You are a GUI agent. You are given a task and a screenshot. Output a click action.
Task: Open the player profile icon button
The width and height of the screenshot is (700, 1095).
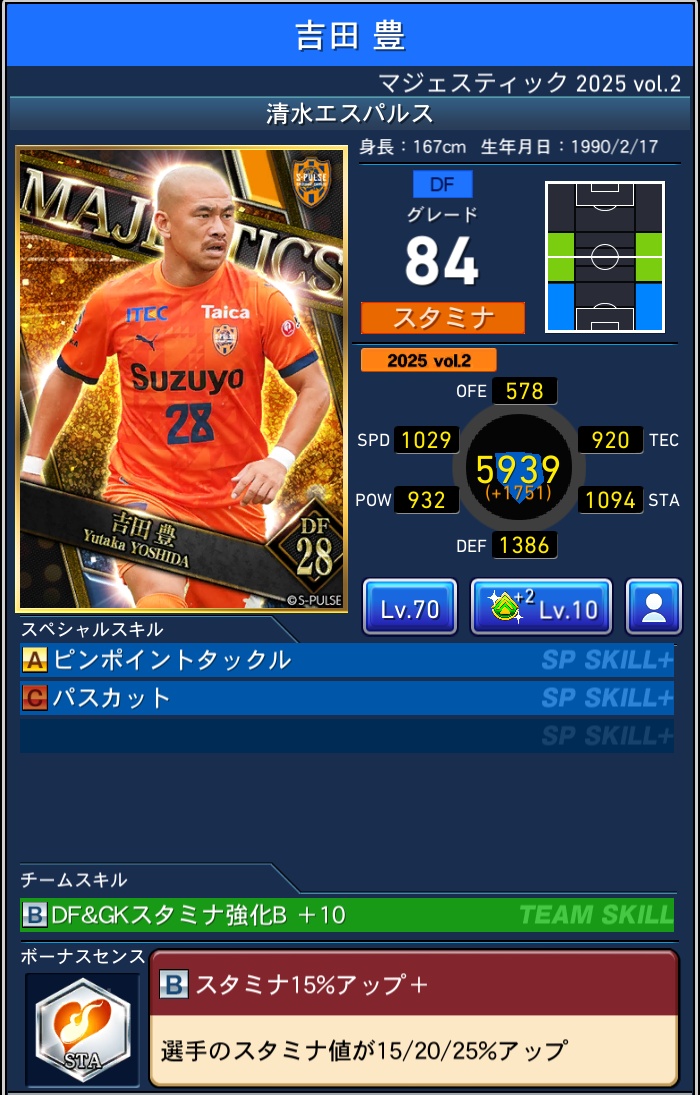point(654,608)
